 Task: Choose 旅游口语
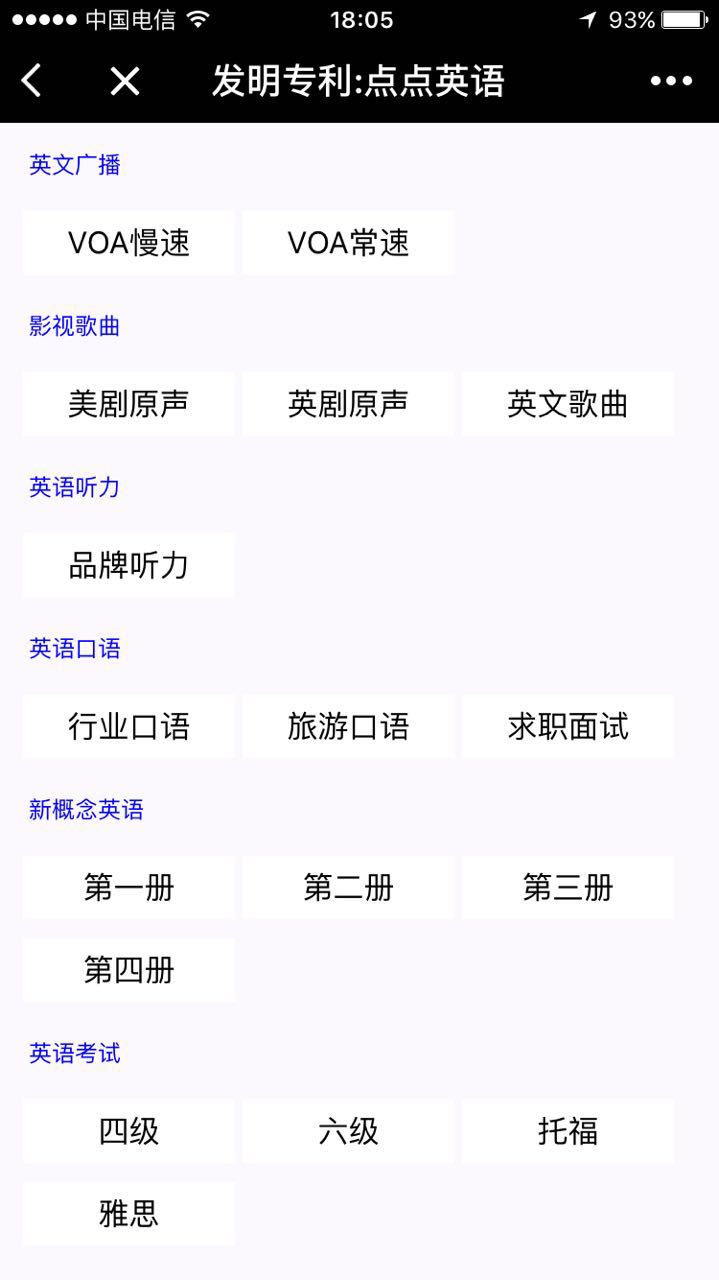point(348,727)
